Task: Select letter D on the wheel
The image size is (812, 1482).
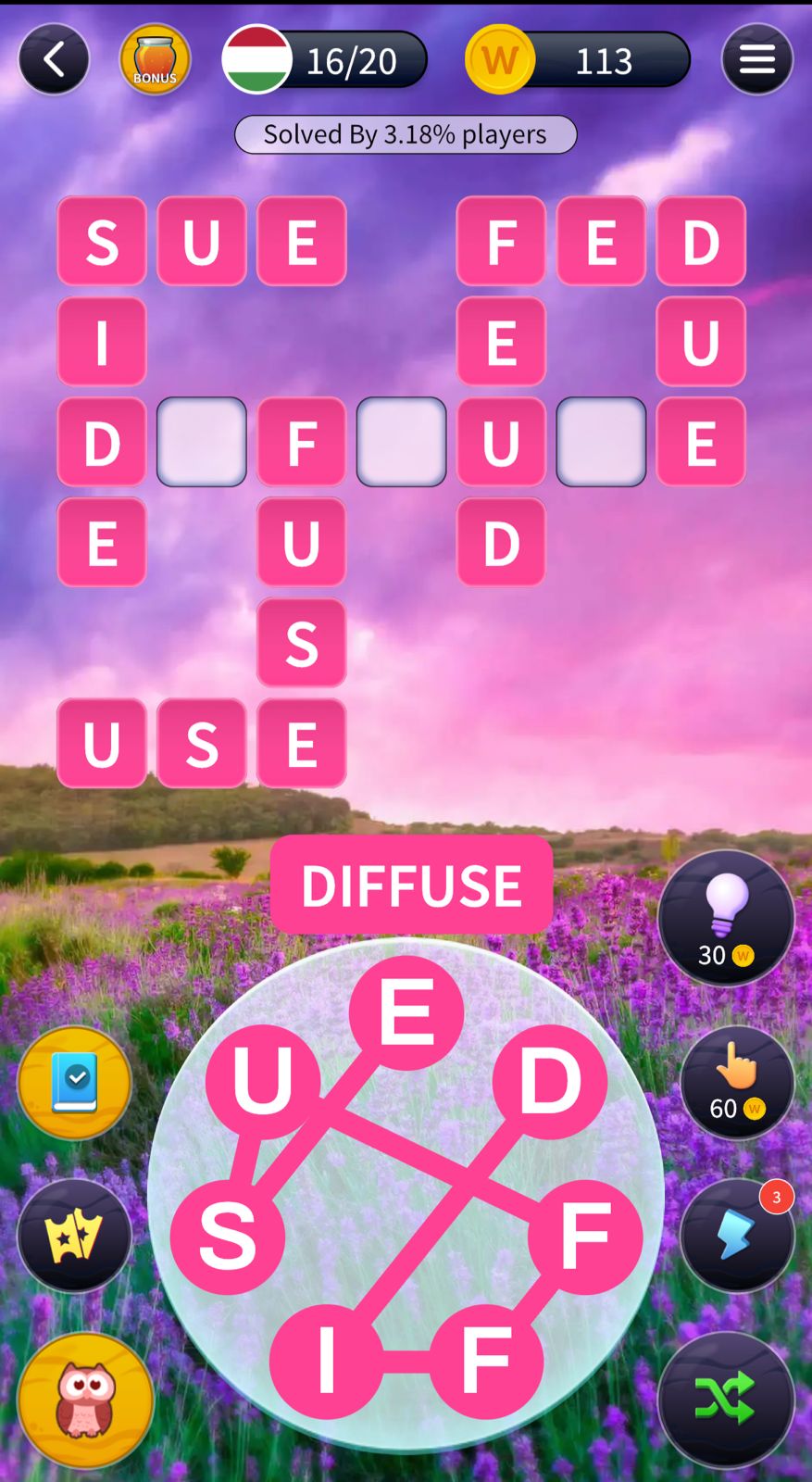Action: (549, 1081)
